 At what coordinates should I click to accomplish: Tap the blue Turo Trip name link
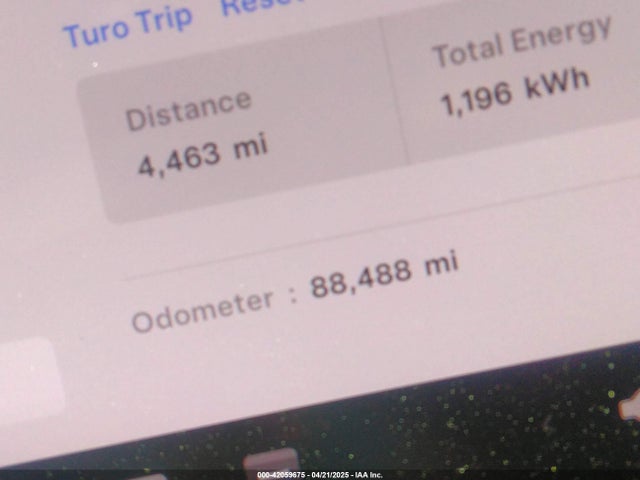[x=127, y=25]
